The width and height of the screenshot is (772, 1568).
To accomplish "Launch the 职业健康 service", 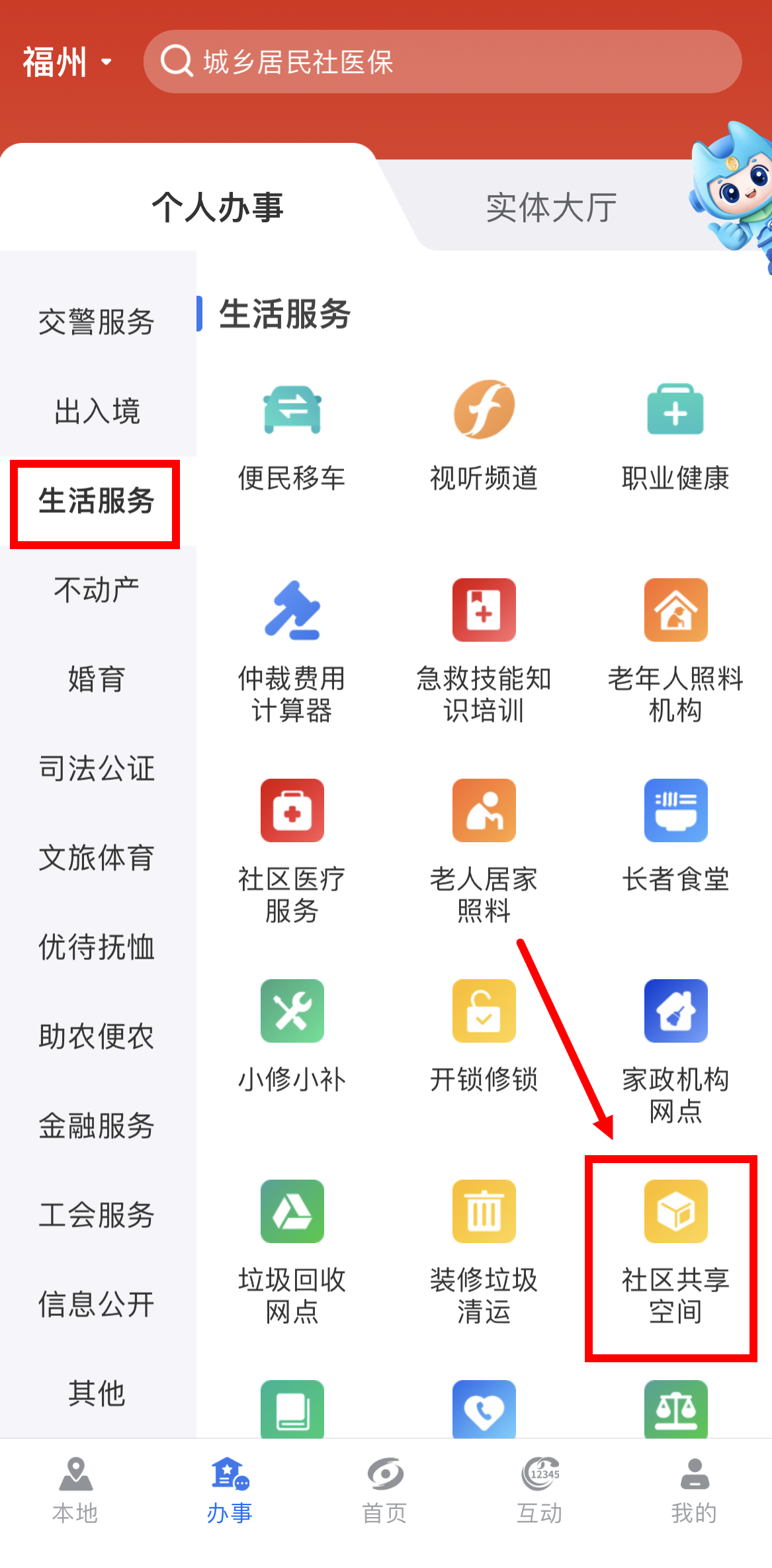I will pyautogui.click(x=675, y=437).
